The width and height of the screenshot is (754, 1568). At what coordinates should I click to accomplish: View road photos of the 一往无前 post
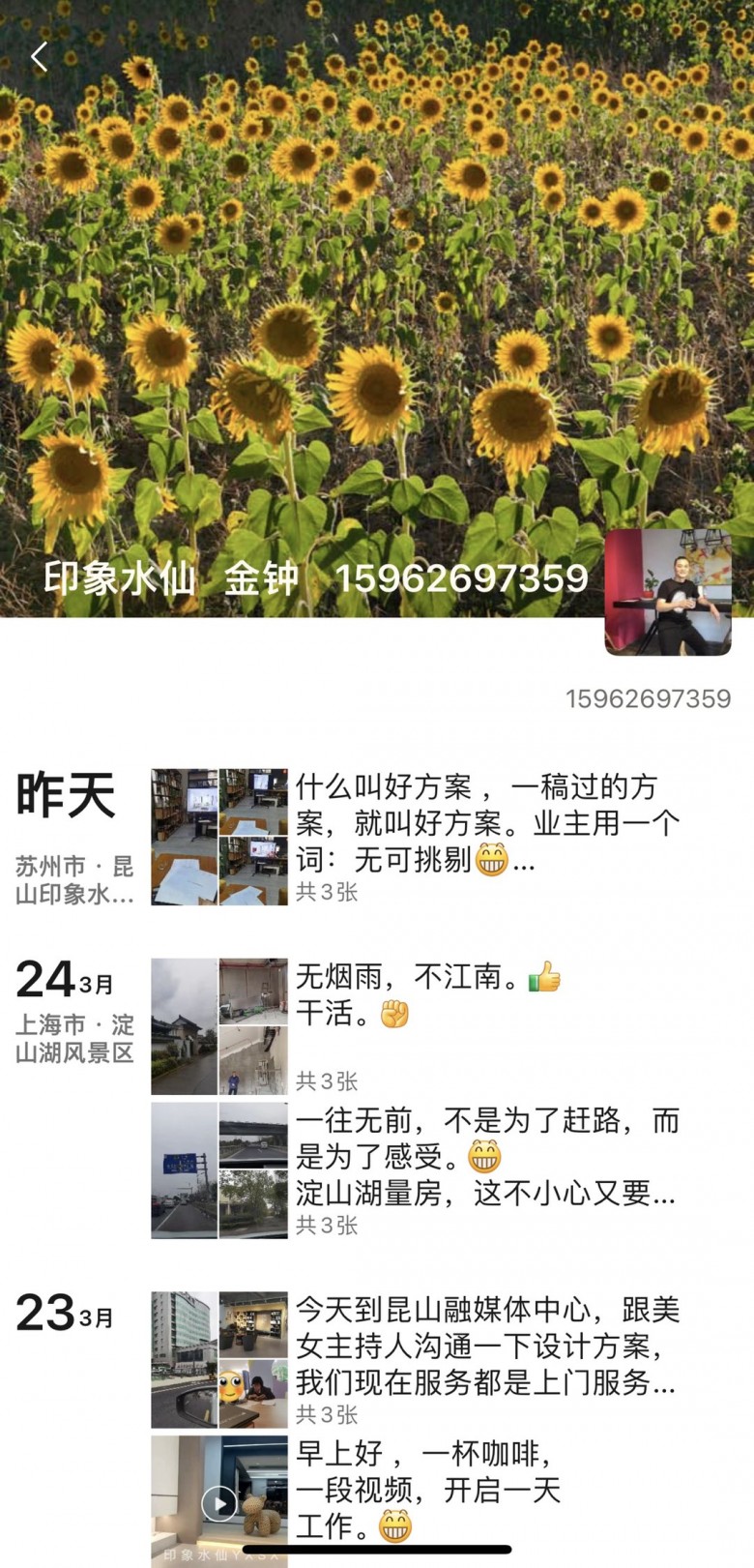218,1170
